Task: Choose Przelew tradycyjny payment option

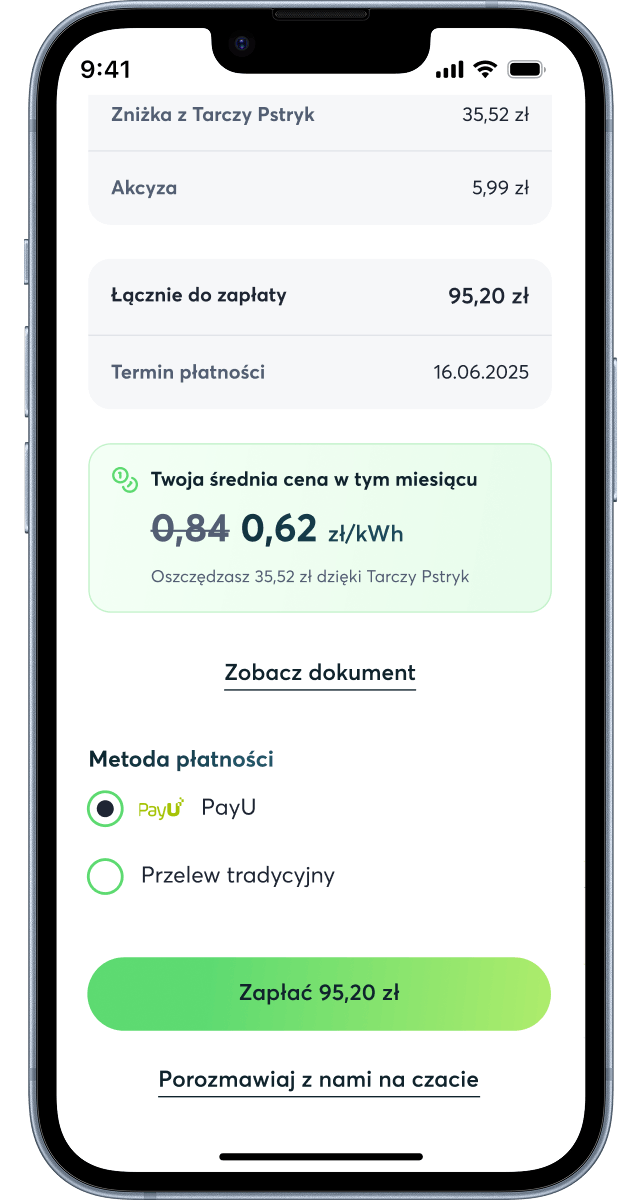Action: [x=105, y=876]
